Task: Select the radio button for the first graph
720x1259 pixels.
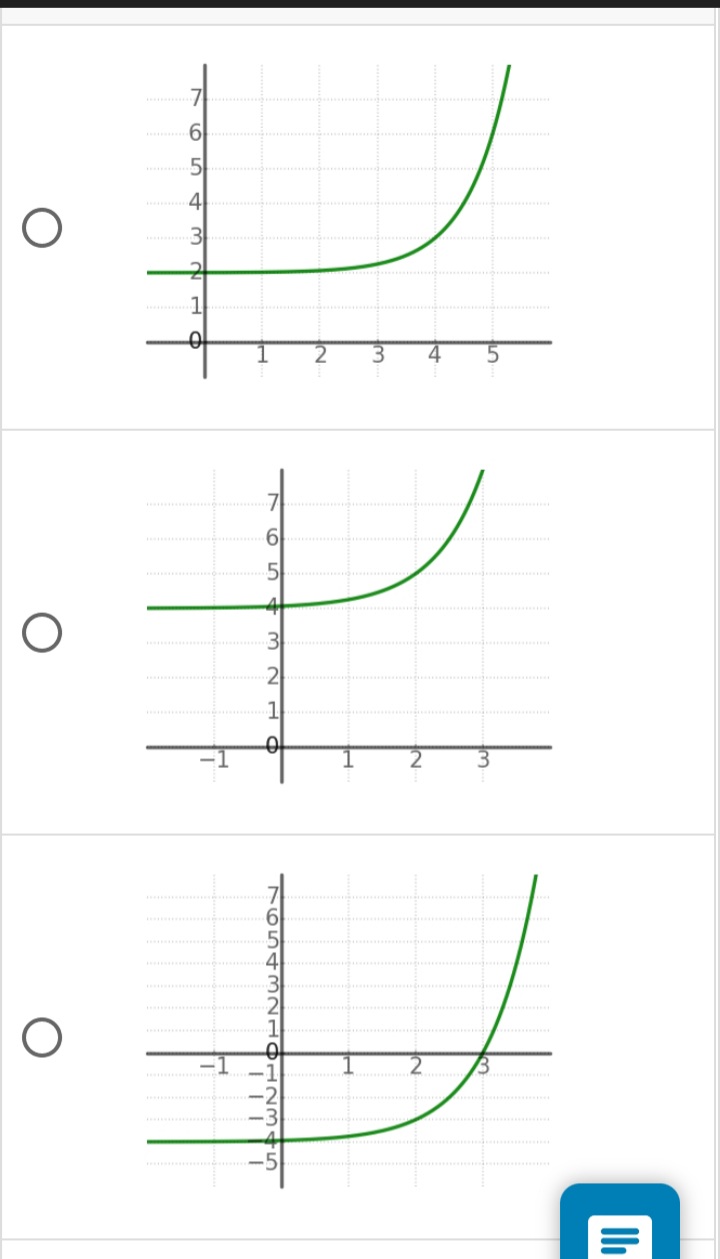Action: [41, 227]
